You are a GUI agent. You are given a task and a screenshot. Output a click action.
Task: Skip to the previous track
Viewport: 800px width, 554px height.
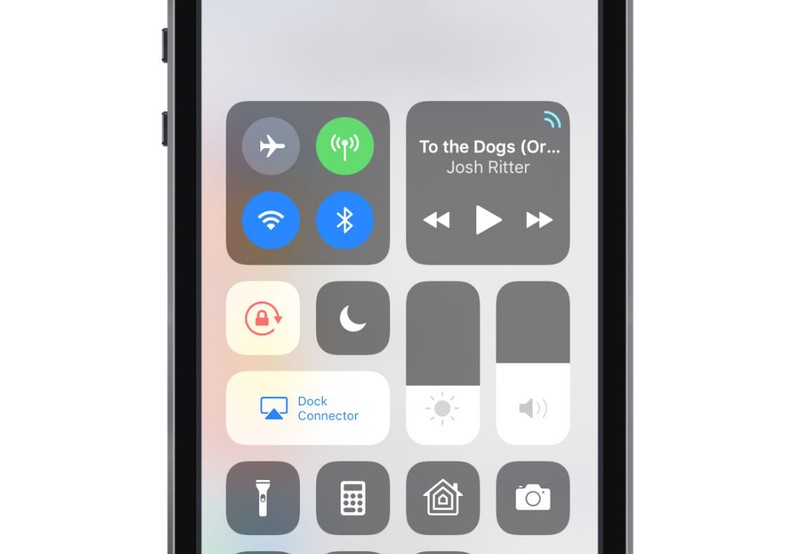pos(436,220)
